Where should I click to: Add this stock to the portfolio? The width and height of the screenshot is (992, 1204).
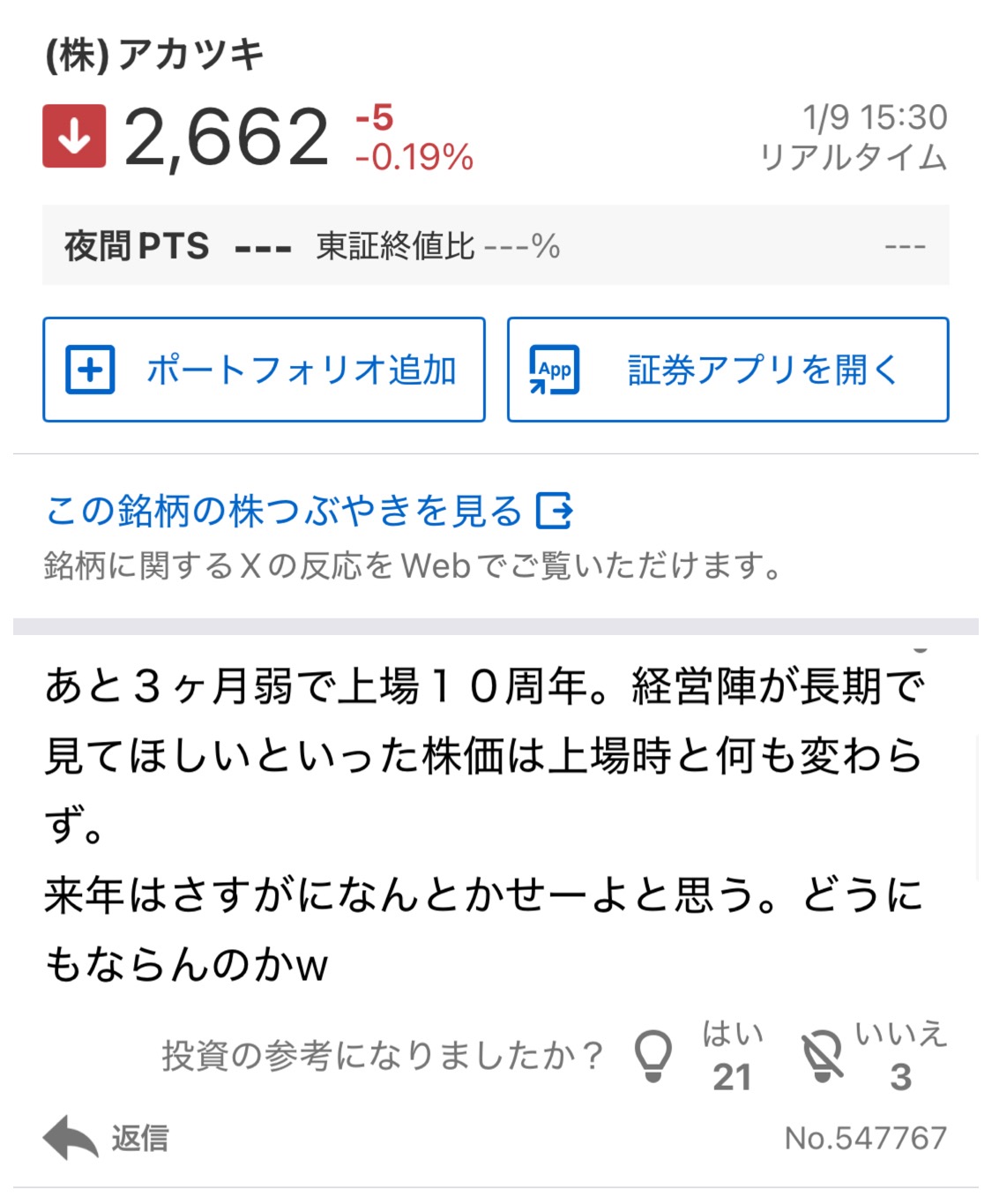click(x=264, y=370)
